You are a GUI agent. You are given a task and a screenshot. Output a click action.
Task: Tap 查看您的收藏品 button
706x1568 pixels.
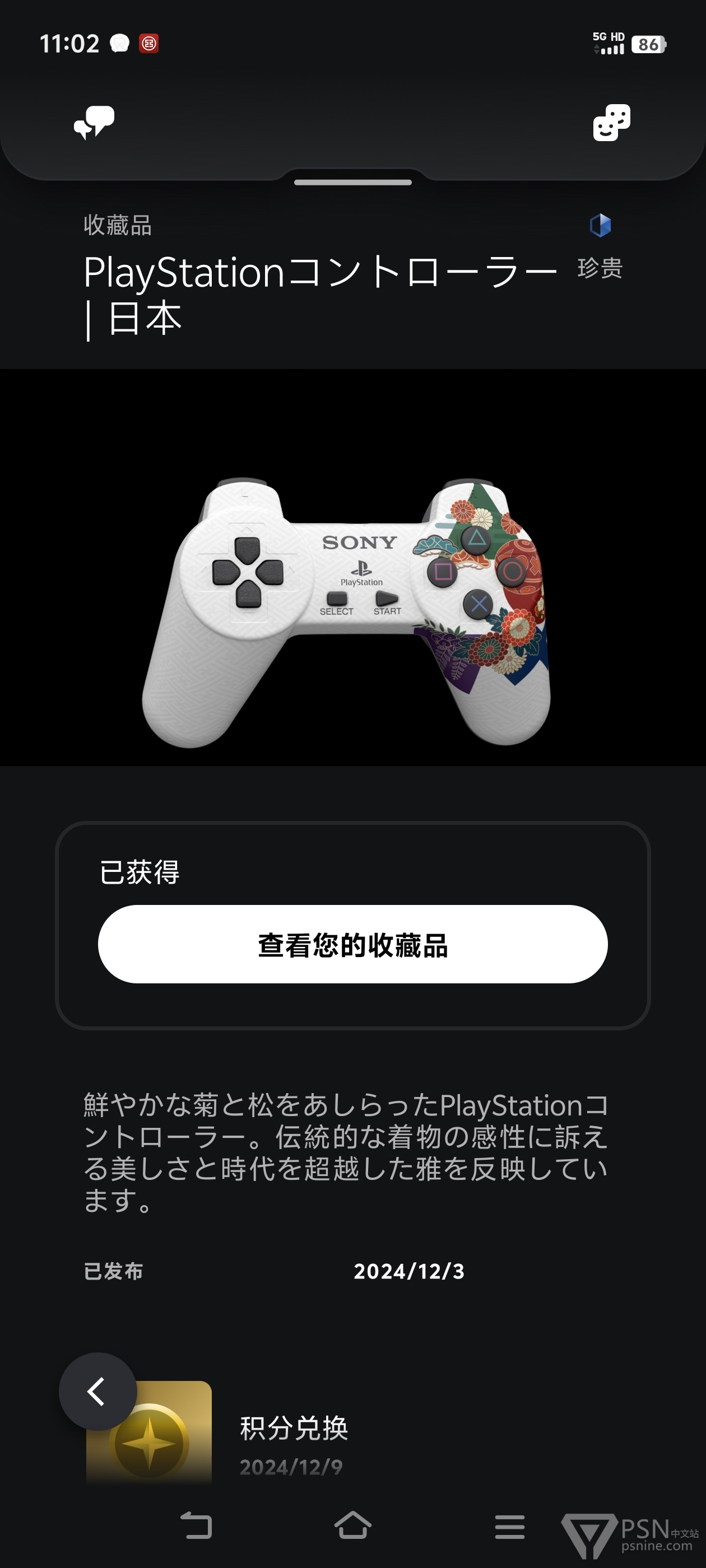(x=352, y=944)
